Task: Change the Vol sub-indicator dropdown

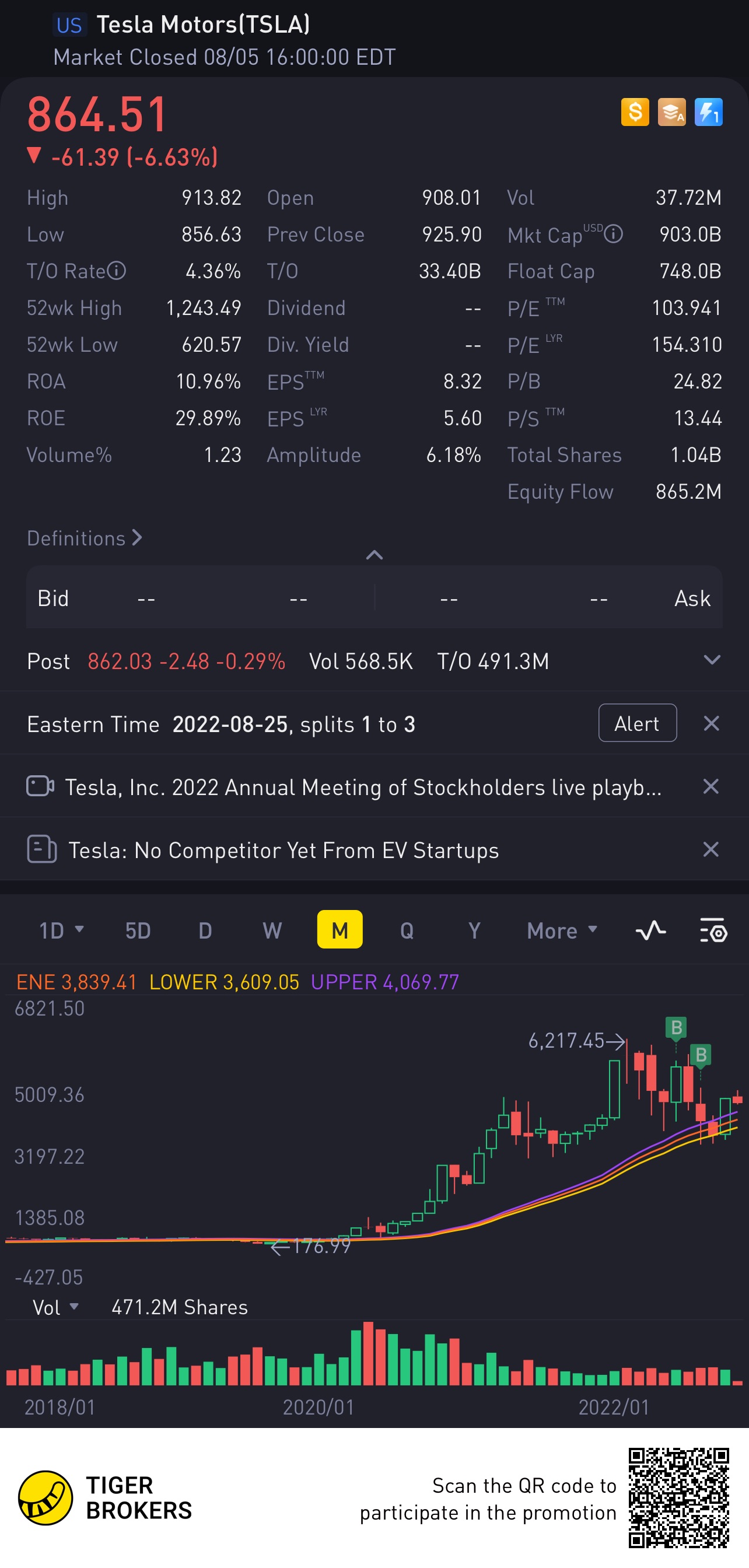Action: click(x=55, y=1307)
